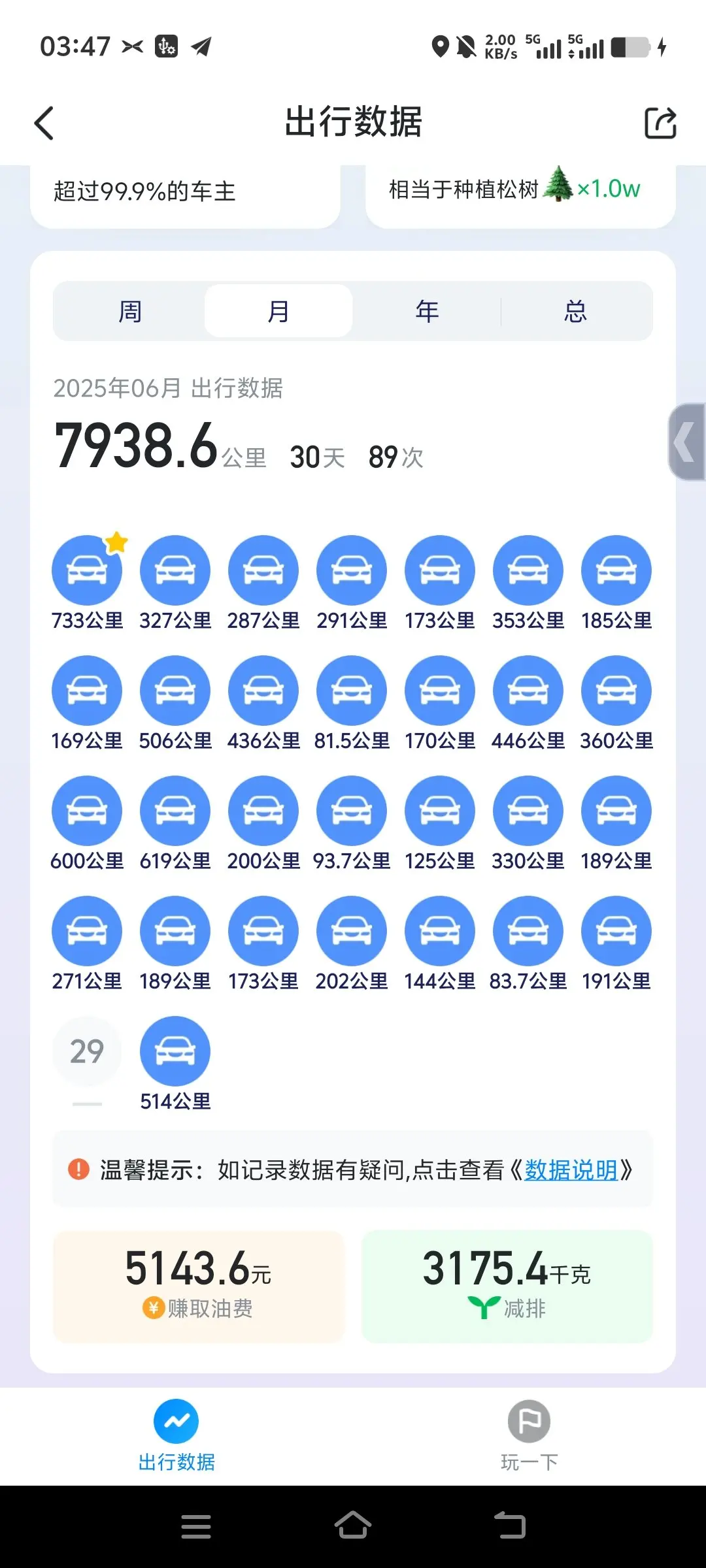View the 506公里 day trip

[175, 691]
